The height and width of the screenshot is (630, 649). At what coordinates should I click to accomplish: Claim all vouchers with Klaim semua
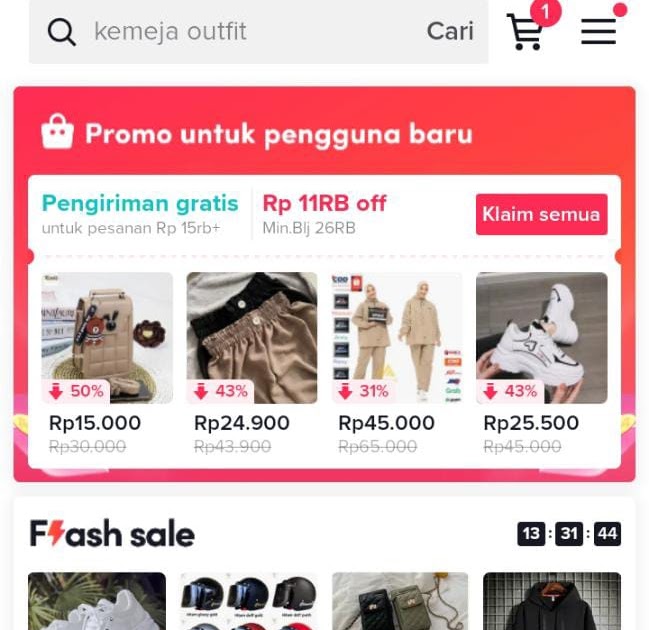tap(541, 214)
